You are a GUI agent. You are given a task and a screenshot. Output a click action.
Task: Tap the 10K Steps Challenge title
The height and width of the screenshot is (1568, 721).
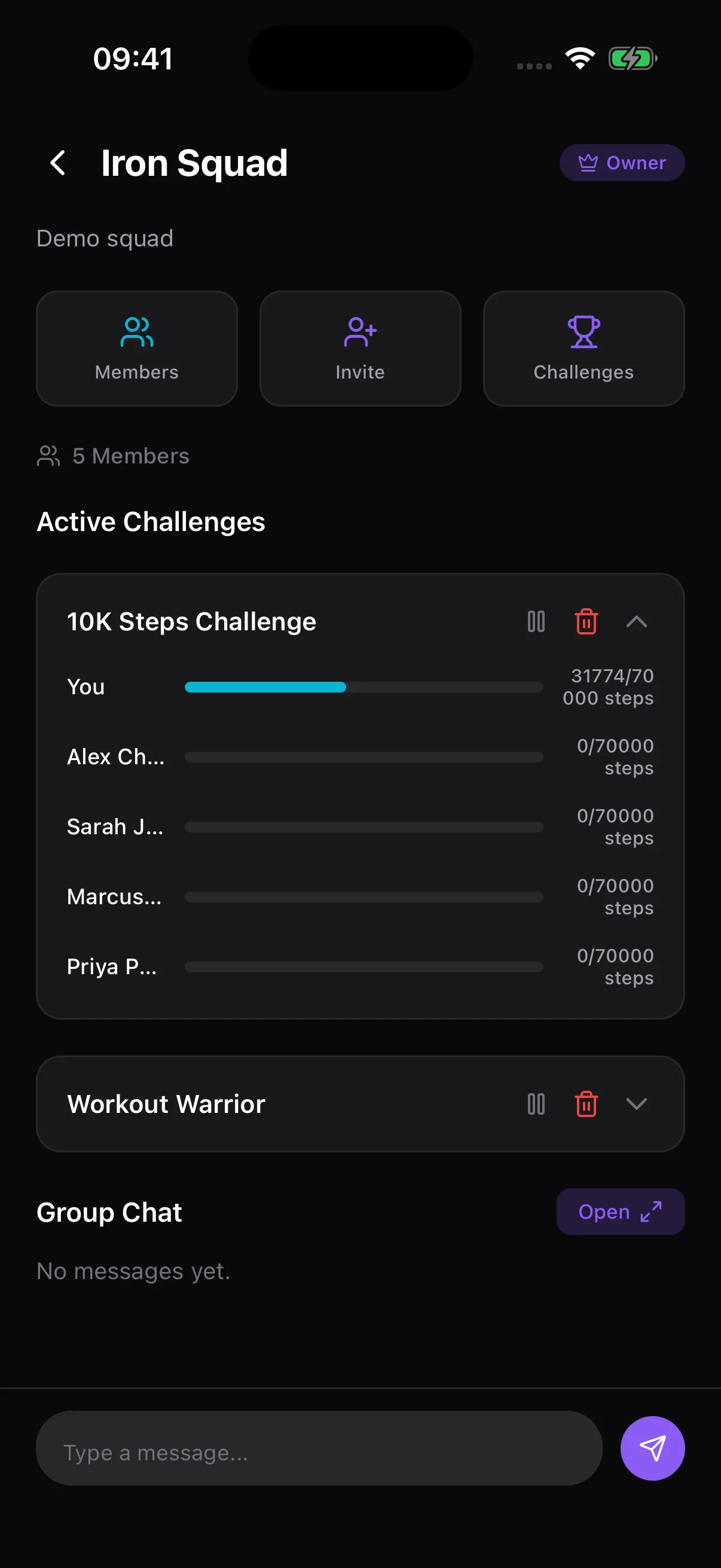coord(191,621)
